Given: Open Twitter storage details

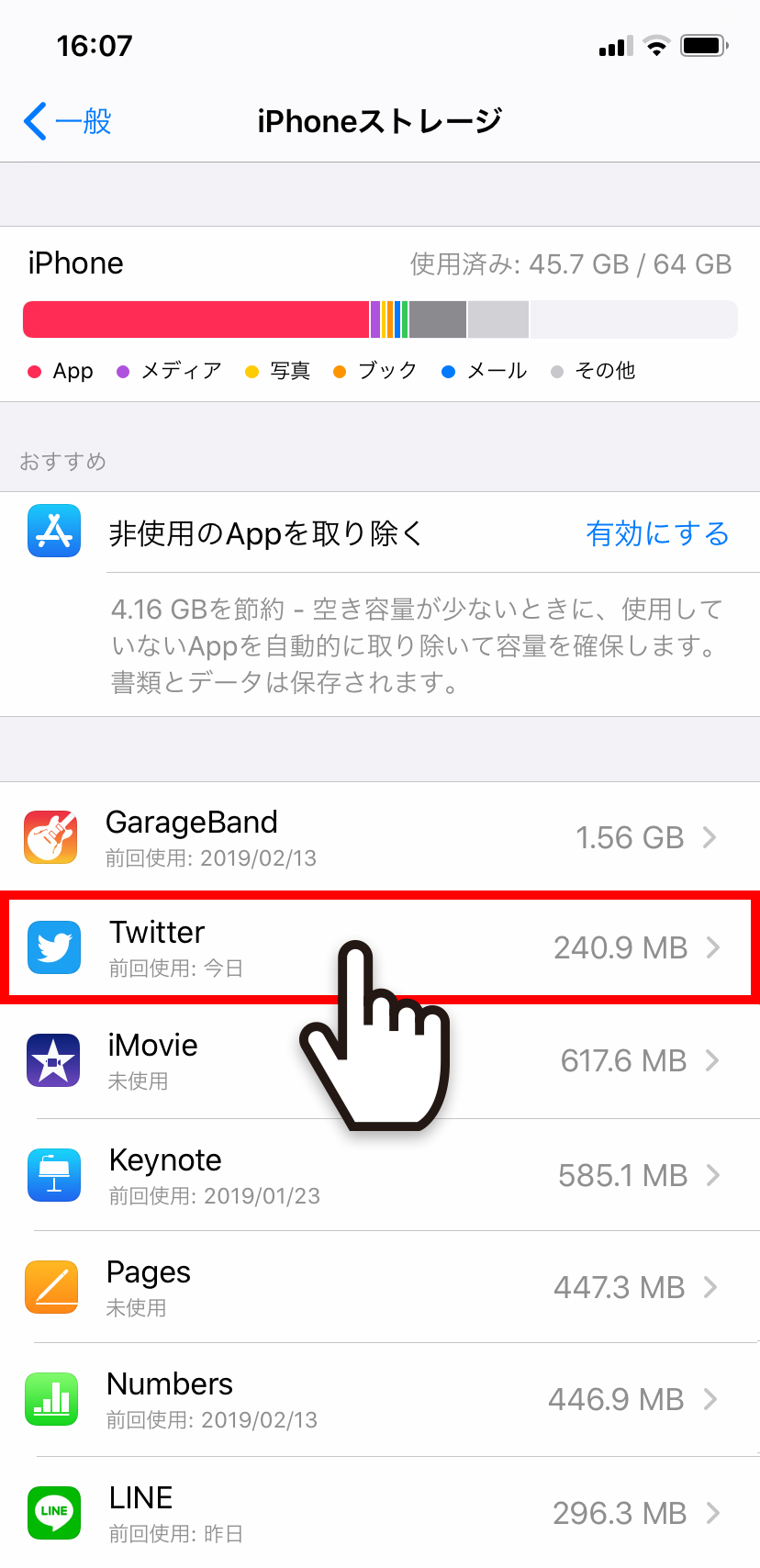Looking at the screenshot, I should 380,947.
